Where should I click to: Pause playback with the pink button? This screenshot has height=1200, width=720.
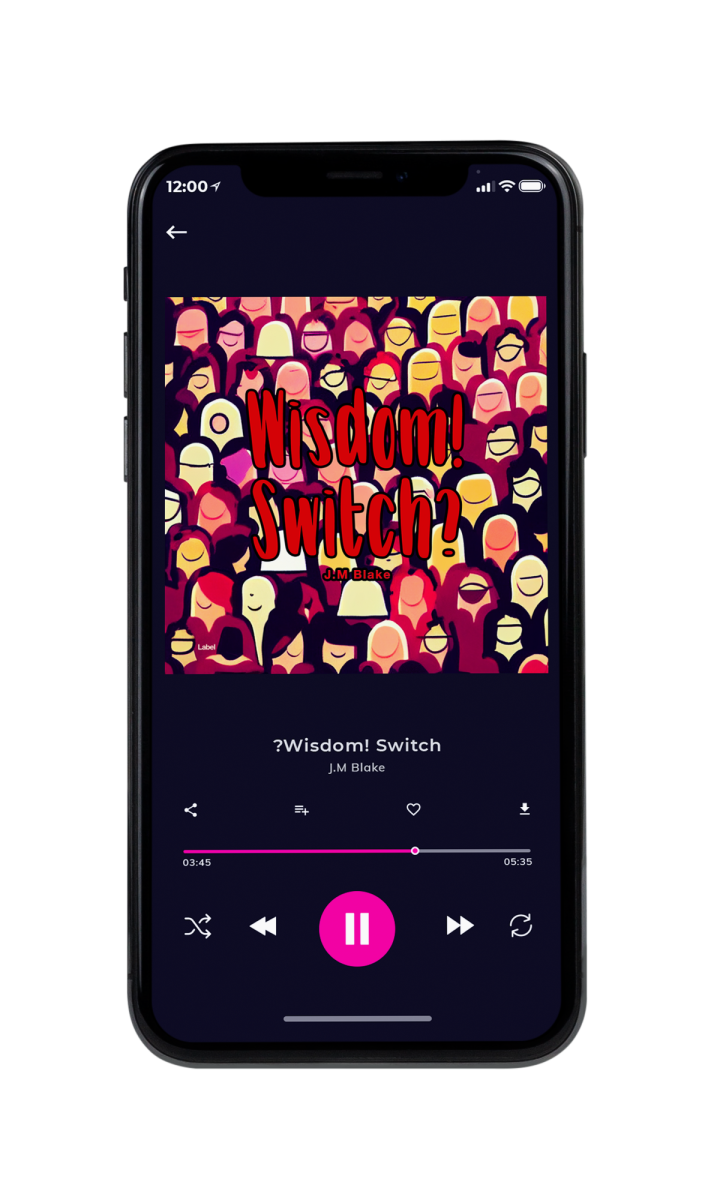click(x=357, y=928)
